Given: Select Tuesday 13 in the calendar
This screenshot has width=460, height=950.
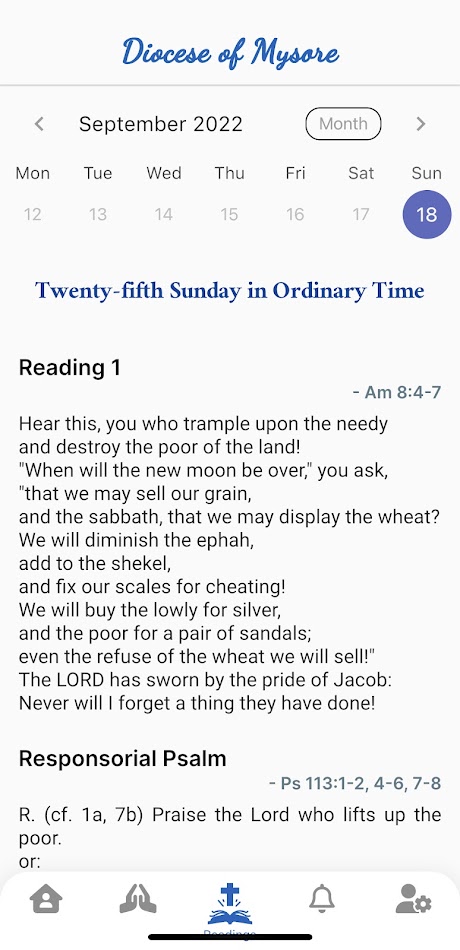Looking at the screenshot, I should (98, 214).
